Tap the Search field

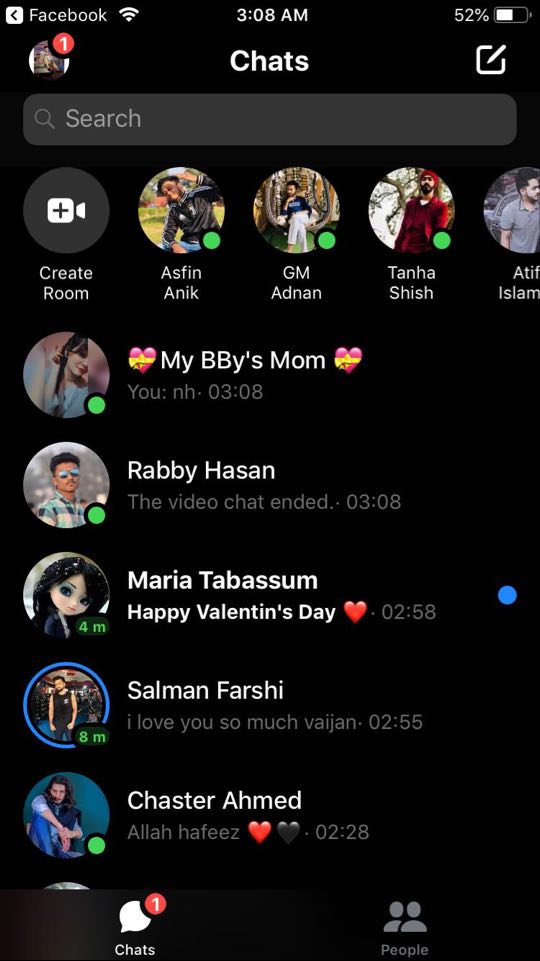point(270,119)
